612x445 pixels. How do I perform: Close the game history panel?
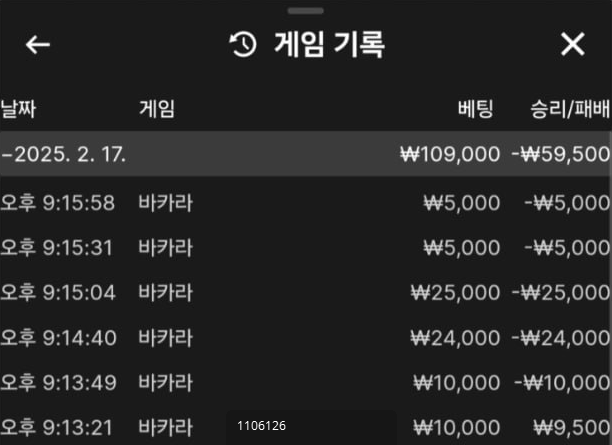(572, 44)
